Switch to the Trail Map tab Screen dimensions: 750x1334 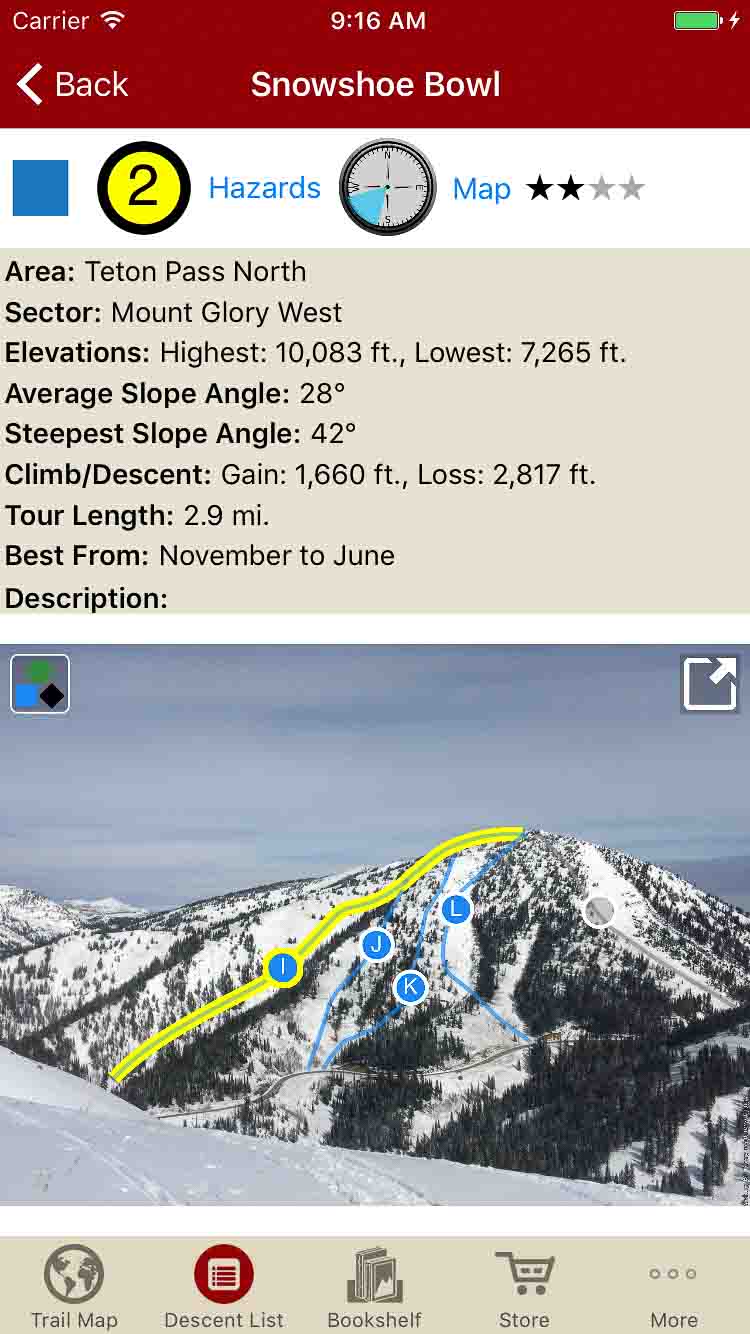pyautogui.click(x=74, y=1287)
